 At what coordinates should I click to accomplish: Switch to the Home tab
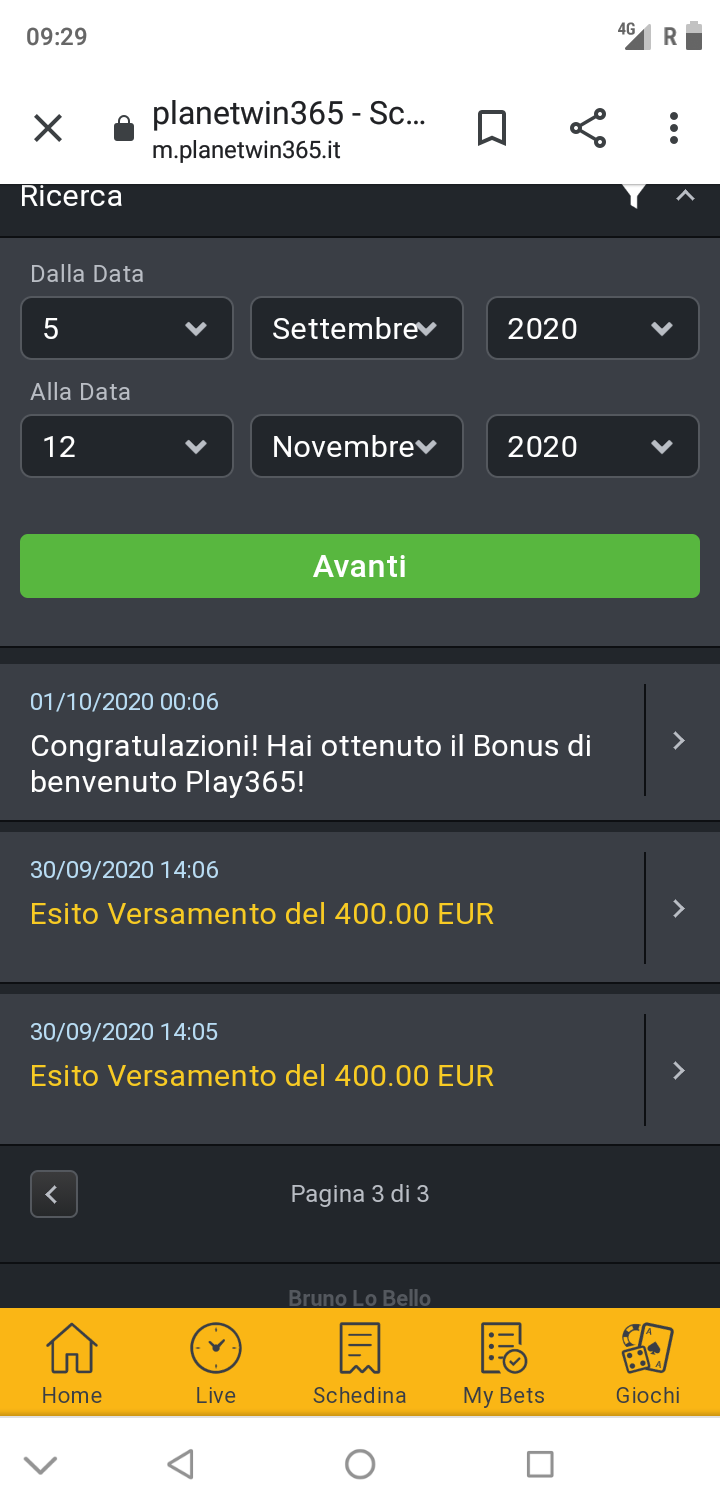(x=72, y=1362)
